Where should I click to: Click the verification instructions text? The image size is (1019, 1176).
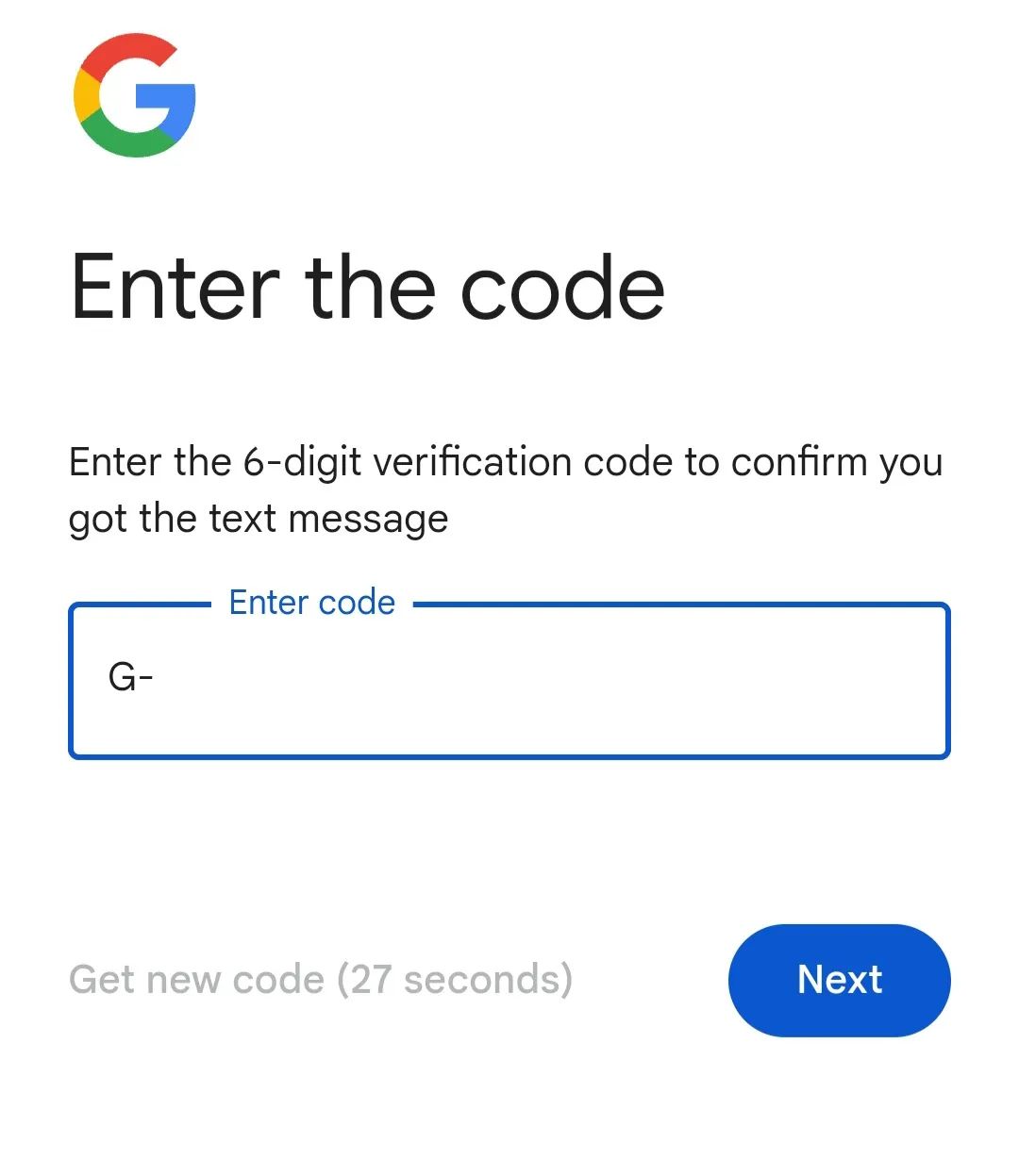tap(507, 489)
